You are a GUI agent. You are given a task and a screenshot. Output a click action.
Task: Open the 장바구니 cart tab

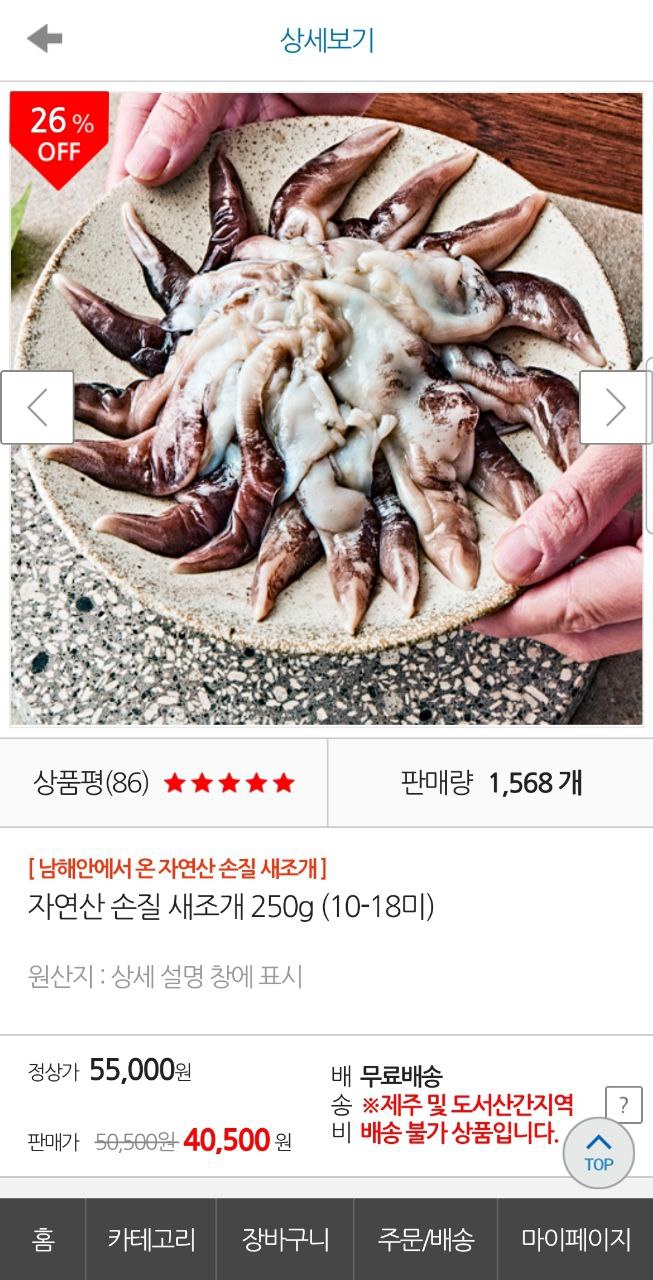285,1240
